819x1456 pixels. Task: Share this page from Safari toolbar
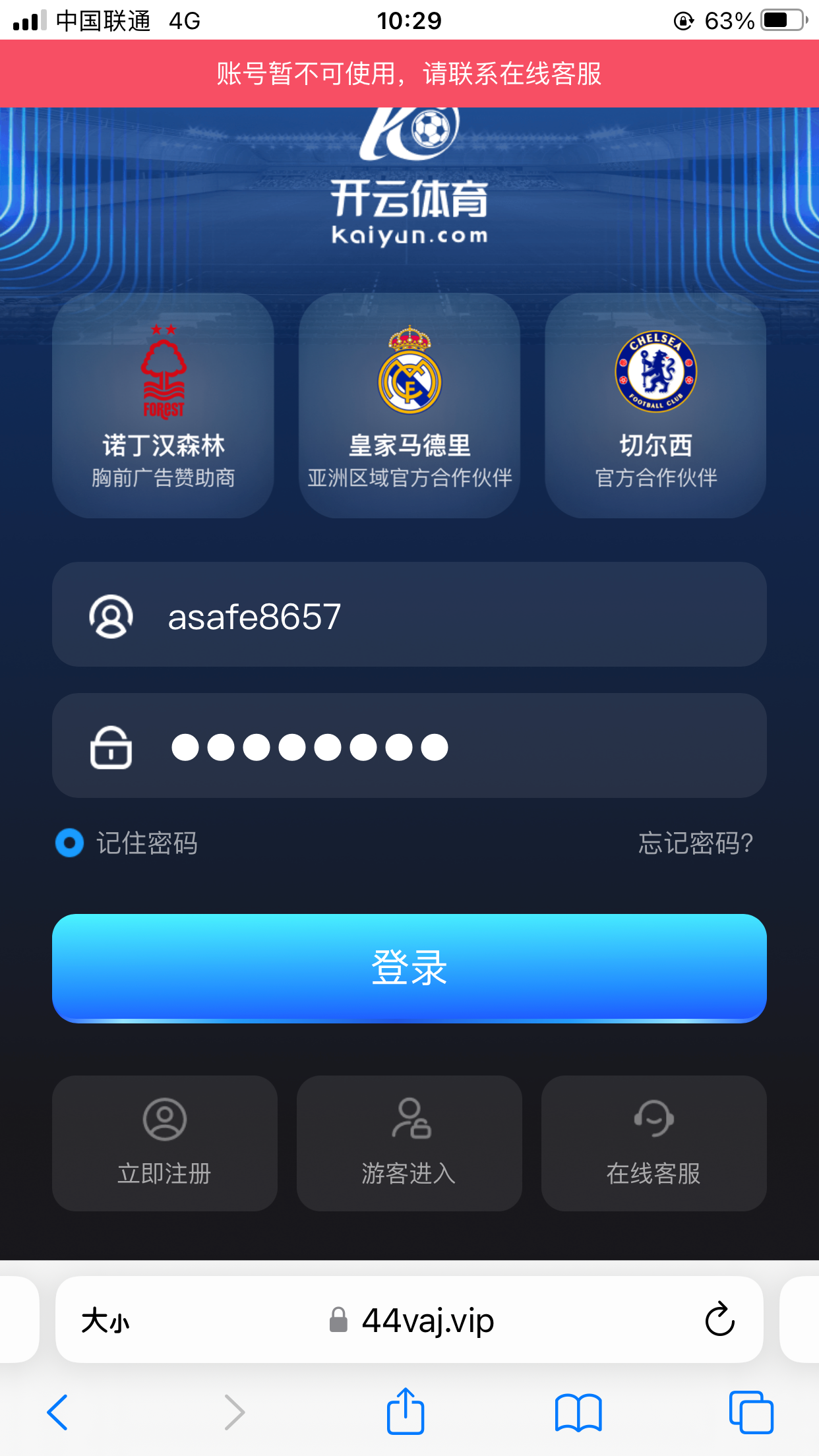[x=405, y=1412]
